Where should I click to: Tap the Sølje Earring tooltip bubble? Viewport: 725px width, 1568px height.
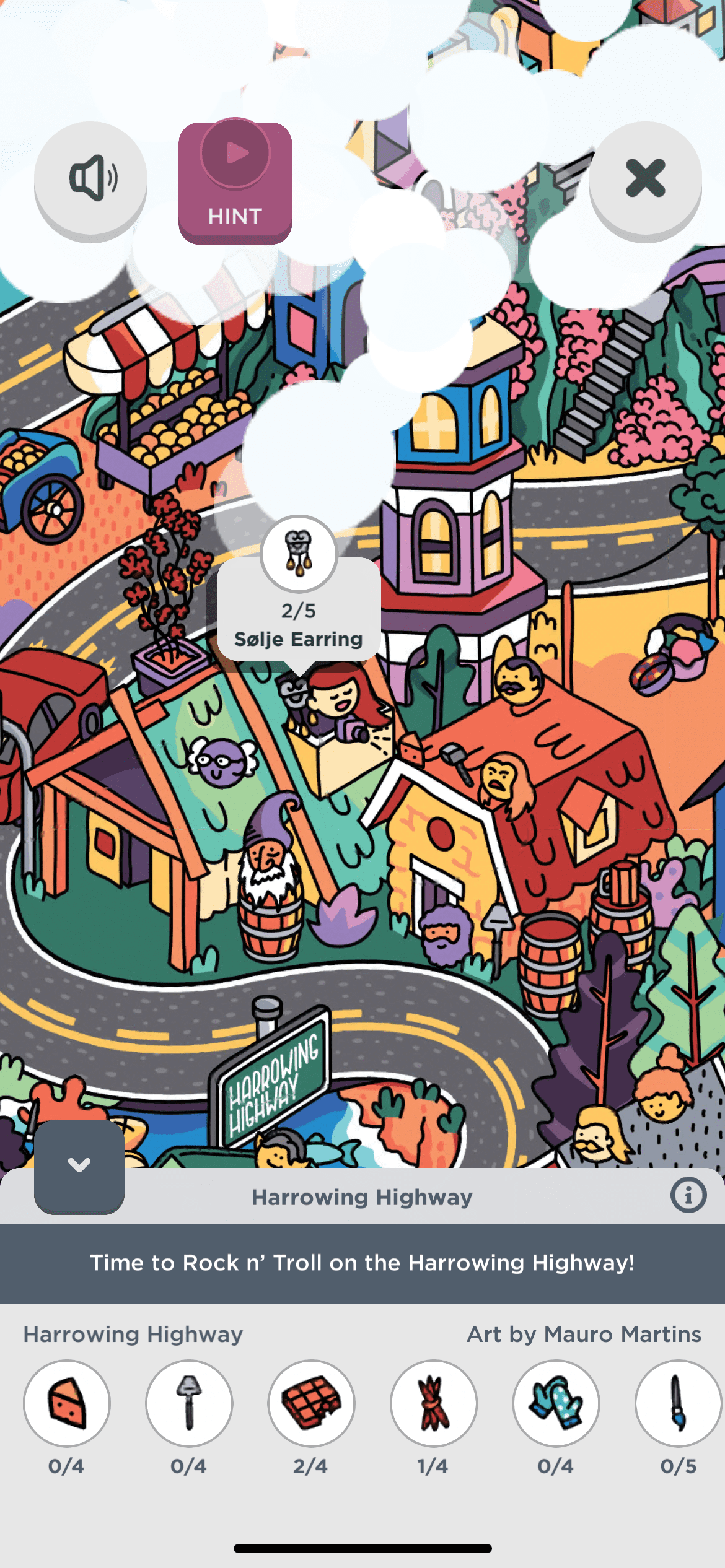click(x=299, y=625)
